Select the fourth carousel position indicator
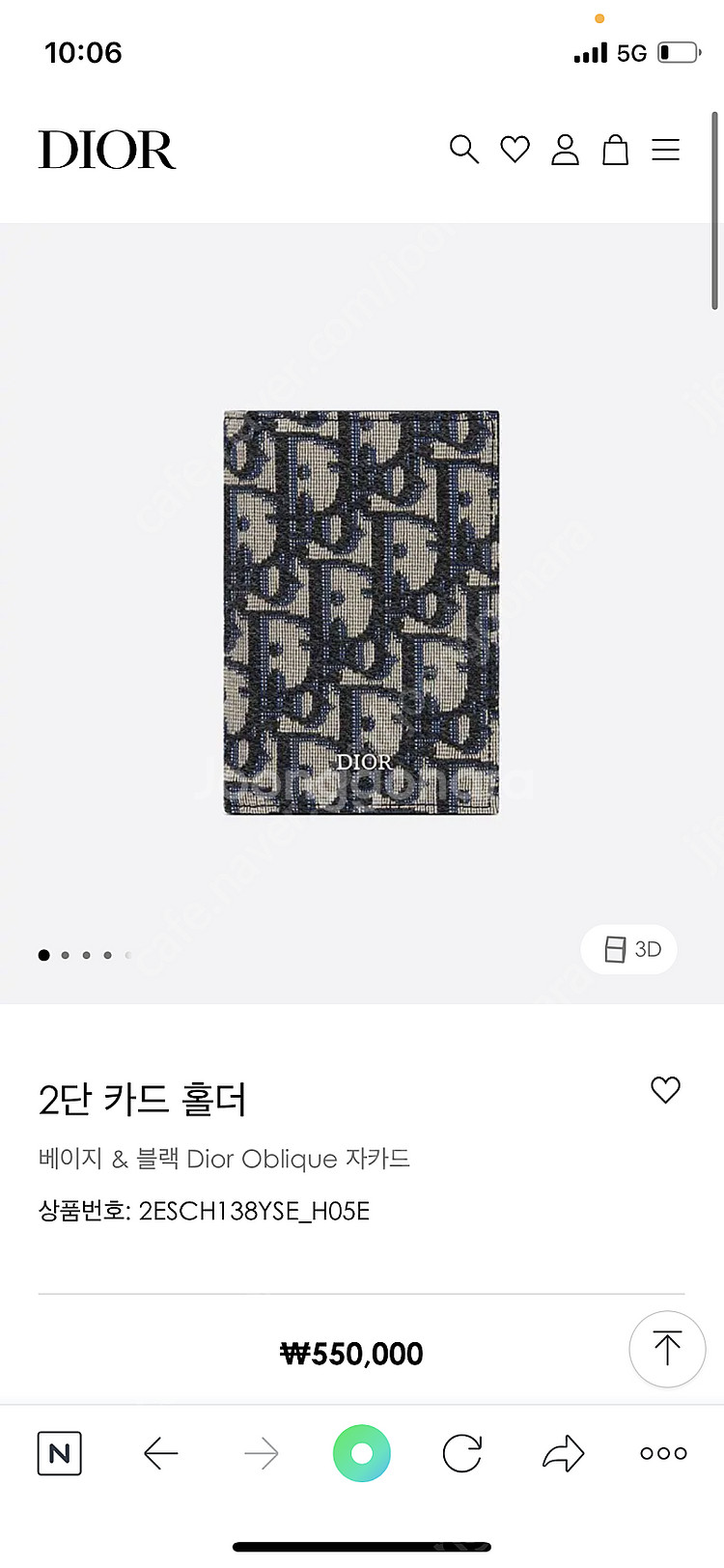Screen dimensions: 724x1568 107,954
